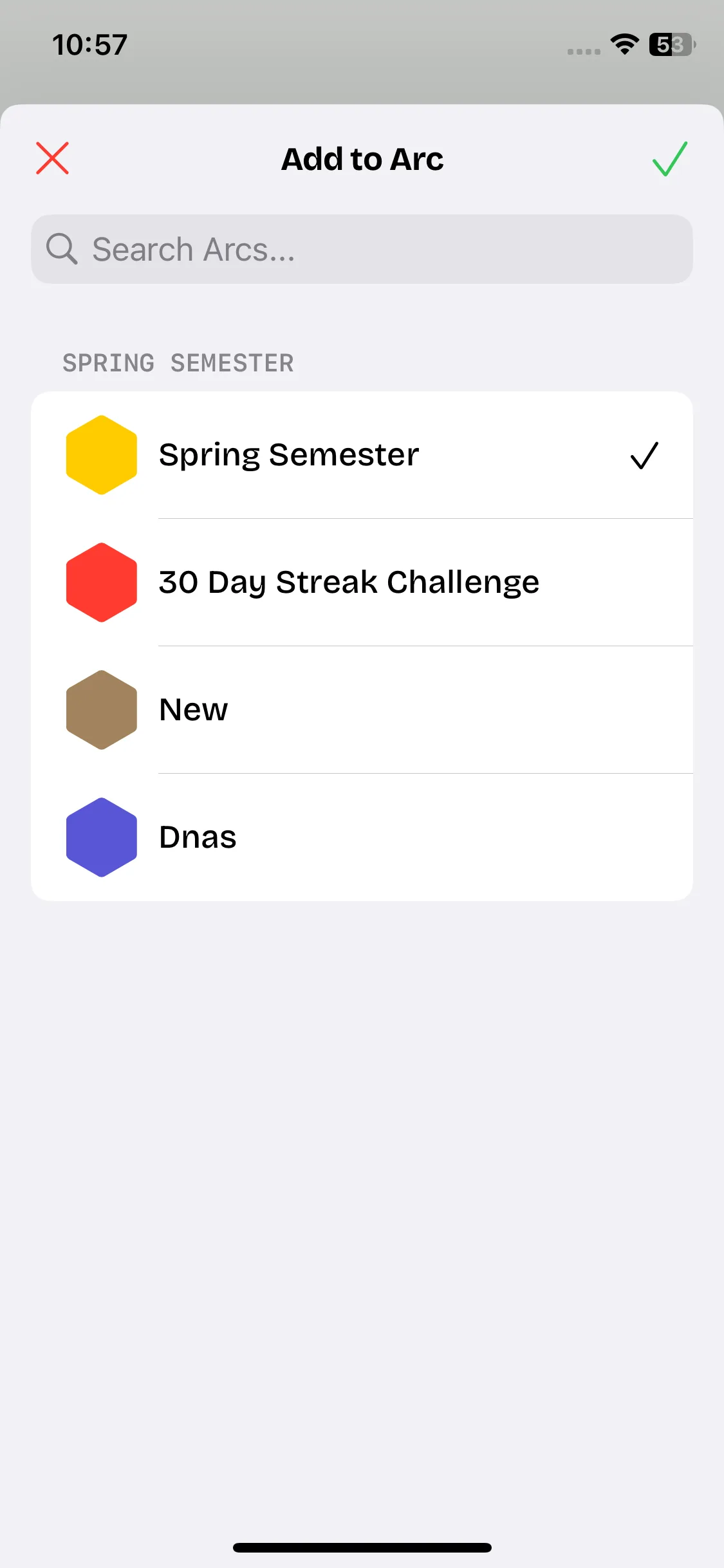
Task: Deselect the Spring Semester arc
Action: point(362,455)
